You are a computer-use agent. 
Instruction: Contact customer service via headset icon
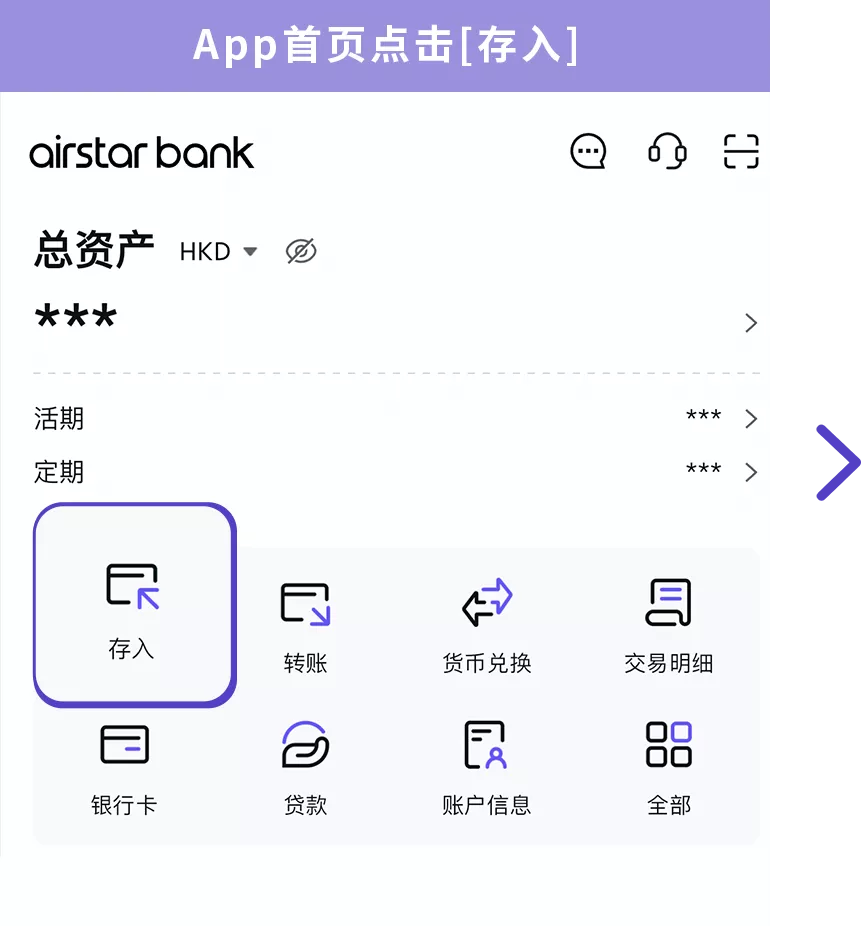666,151
